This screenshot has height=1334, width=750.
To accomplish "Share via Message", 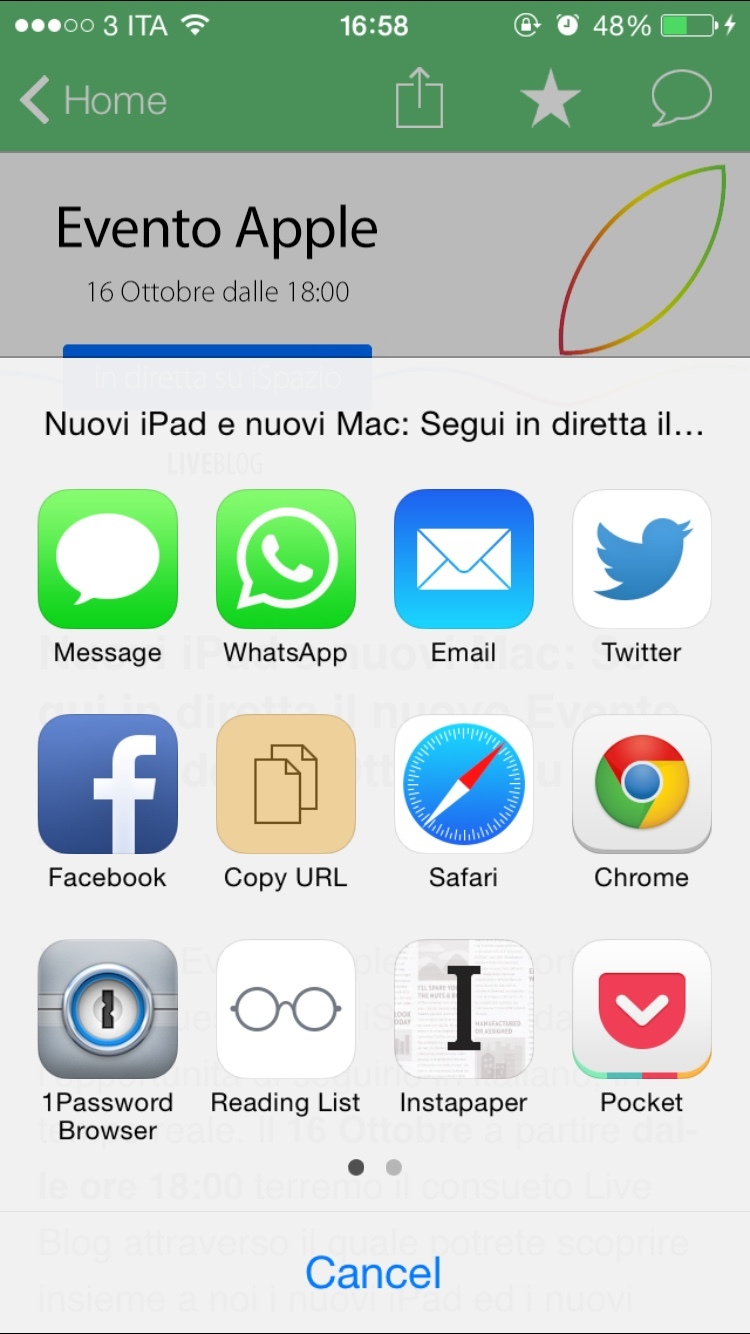I will 108,559.
